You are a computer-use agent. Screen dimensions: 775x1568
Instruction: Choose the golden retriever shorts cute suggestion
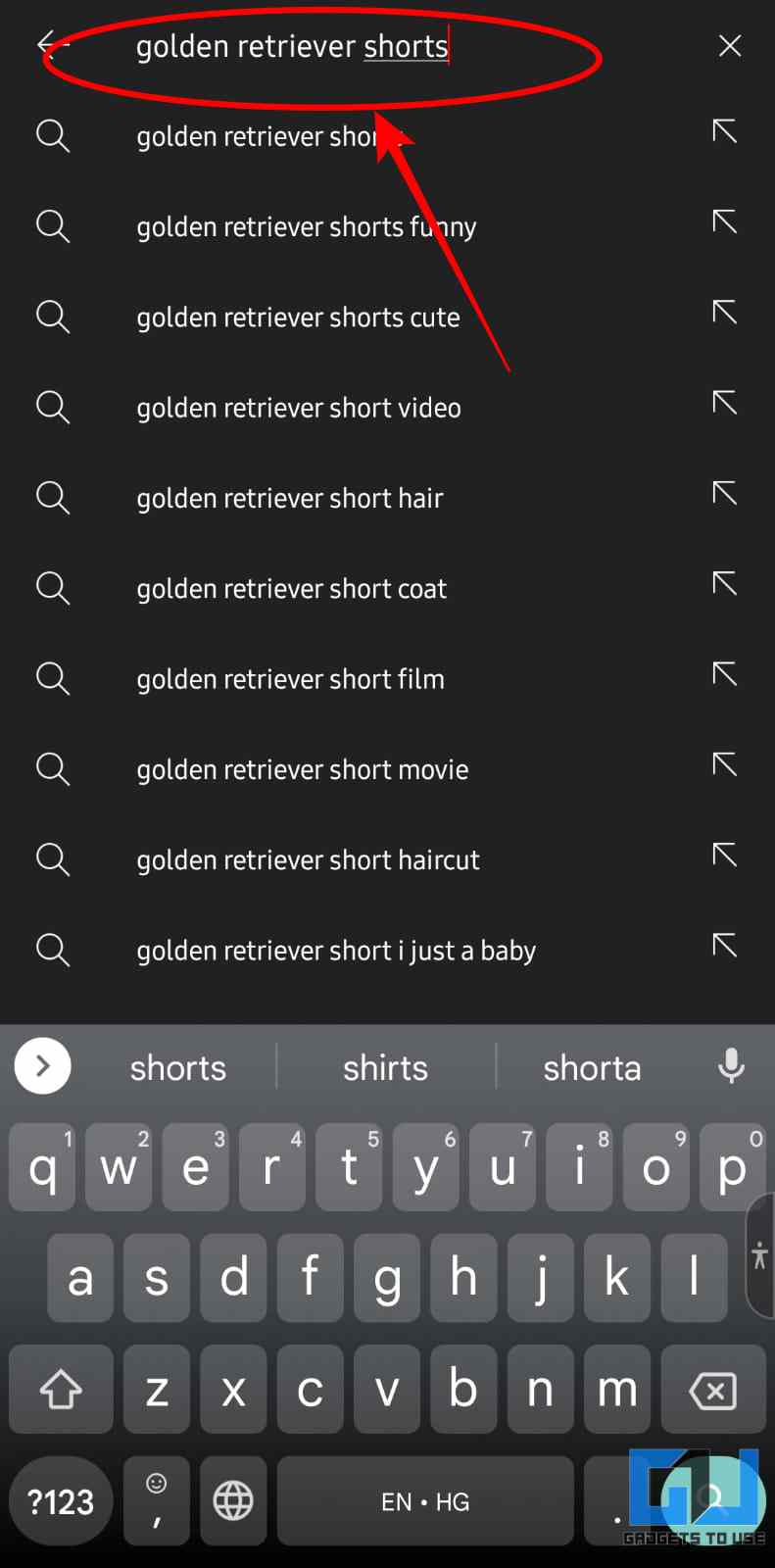click(387, 317)
